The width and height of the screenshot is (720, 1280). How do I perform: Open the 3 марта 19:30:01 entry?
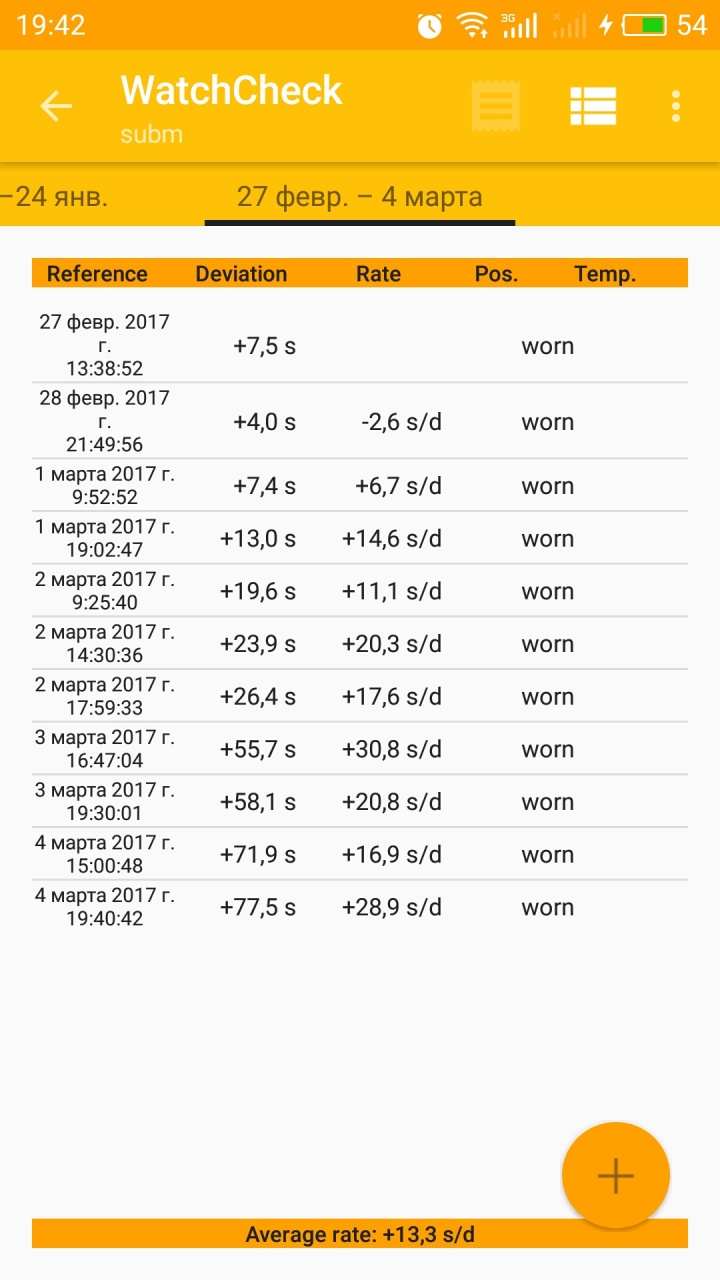pyautogui.click(x=360, y=802)
